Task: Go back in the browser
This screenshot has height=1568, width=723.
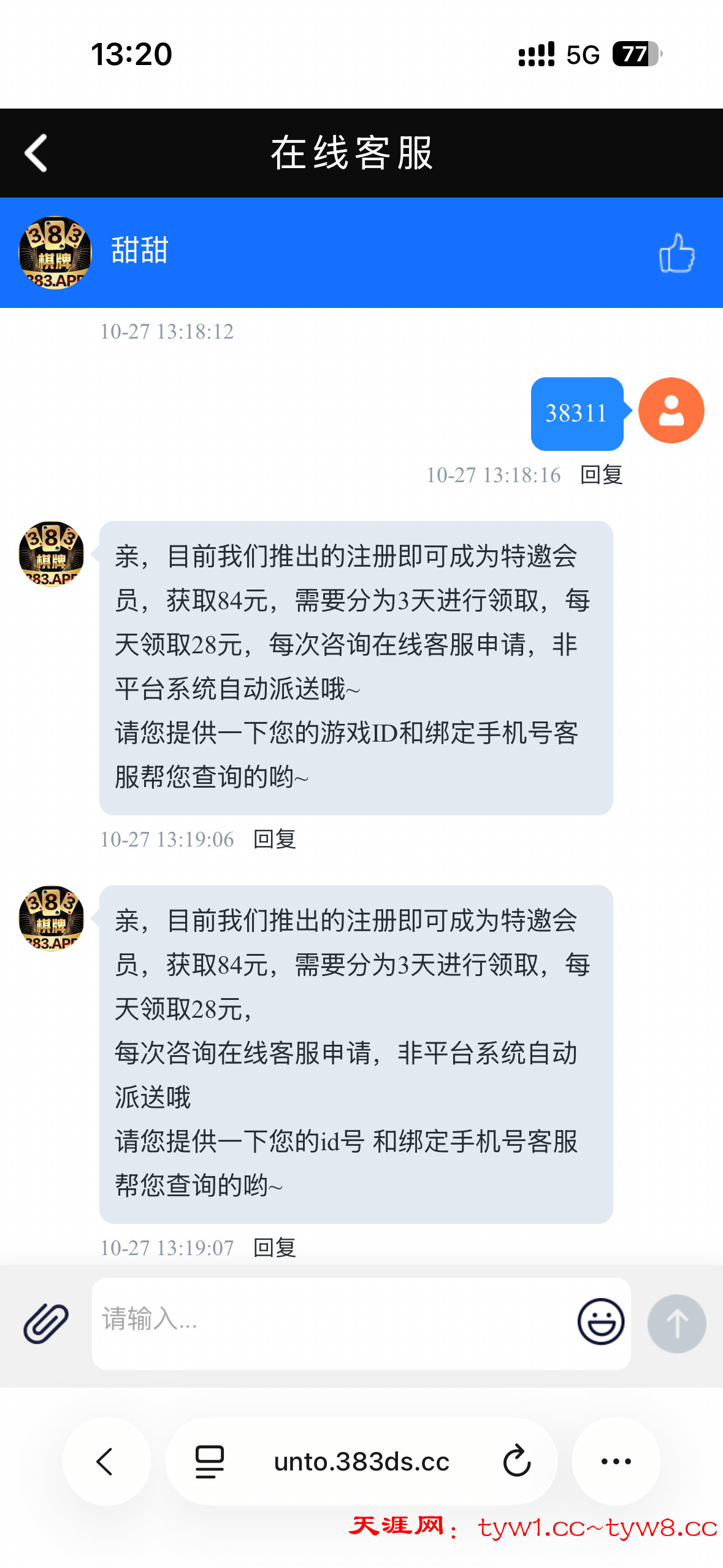Action: (106, 1461)
